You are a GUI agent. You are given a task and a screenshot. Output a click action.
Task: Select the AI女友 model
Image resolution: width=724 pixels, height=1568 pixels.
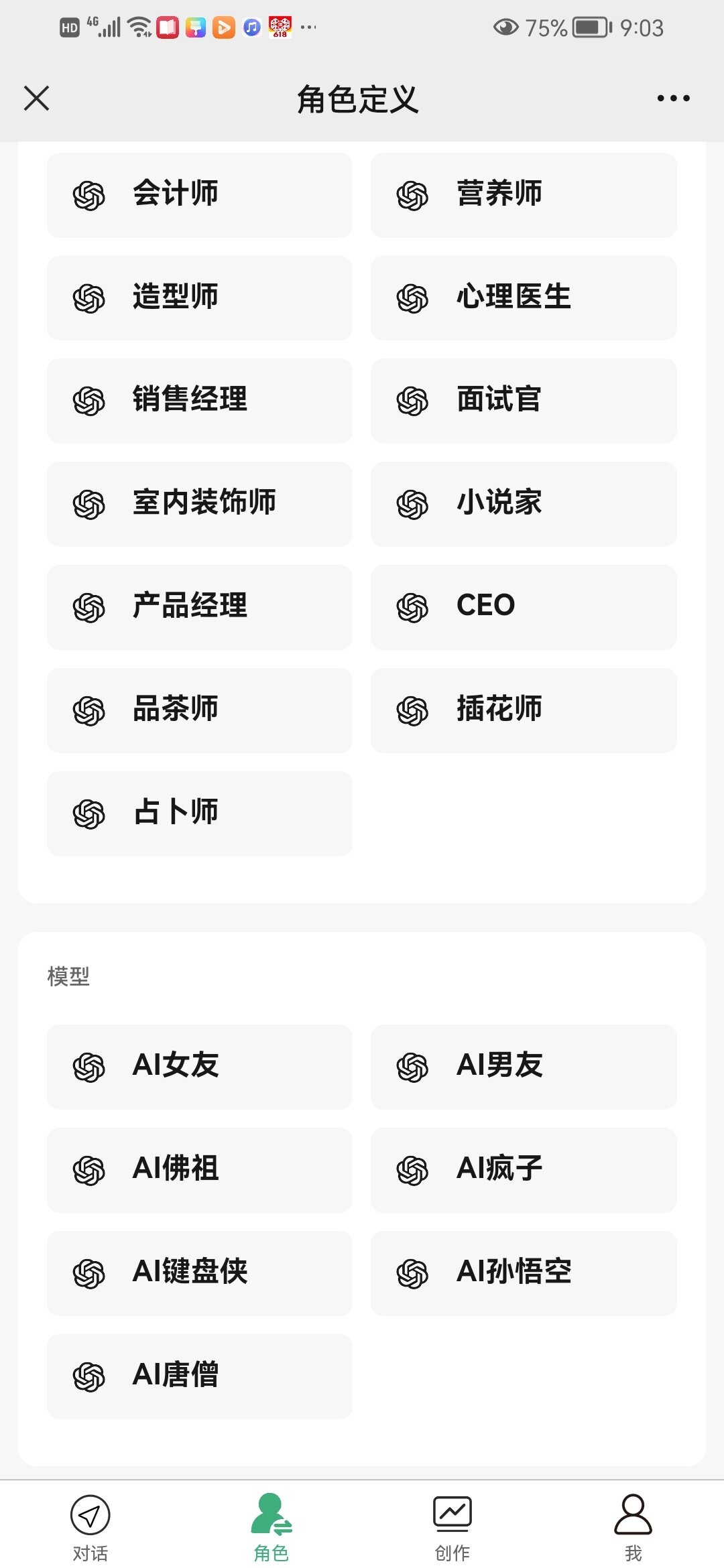pyautogui.click(x=200, y=1067)
